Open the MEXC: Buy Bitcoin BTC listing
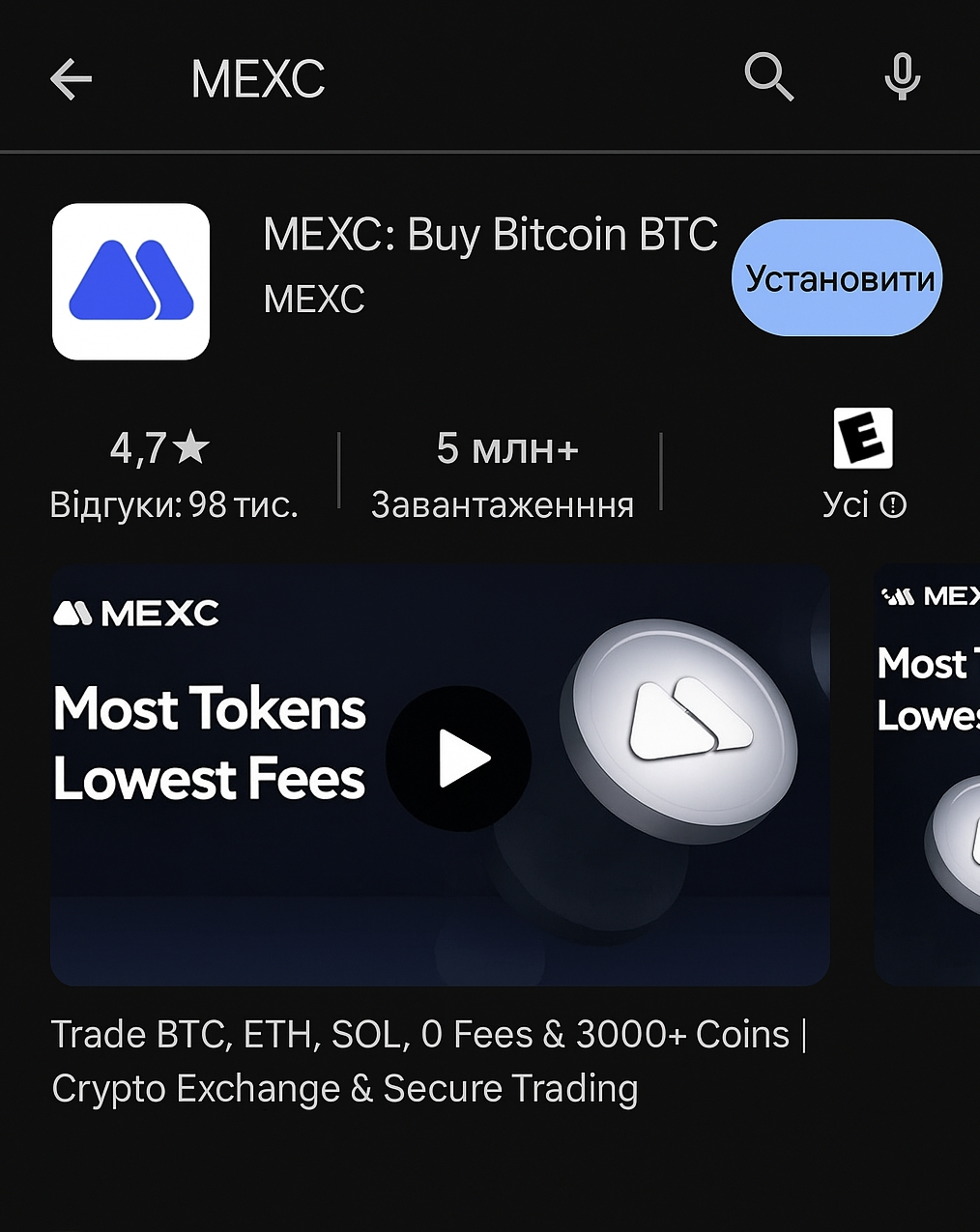The image size is (980, 1232). (x=490, y=235)
